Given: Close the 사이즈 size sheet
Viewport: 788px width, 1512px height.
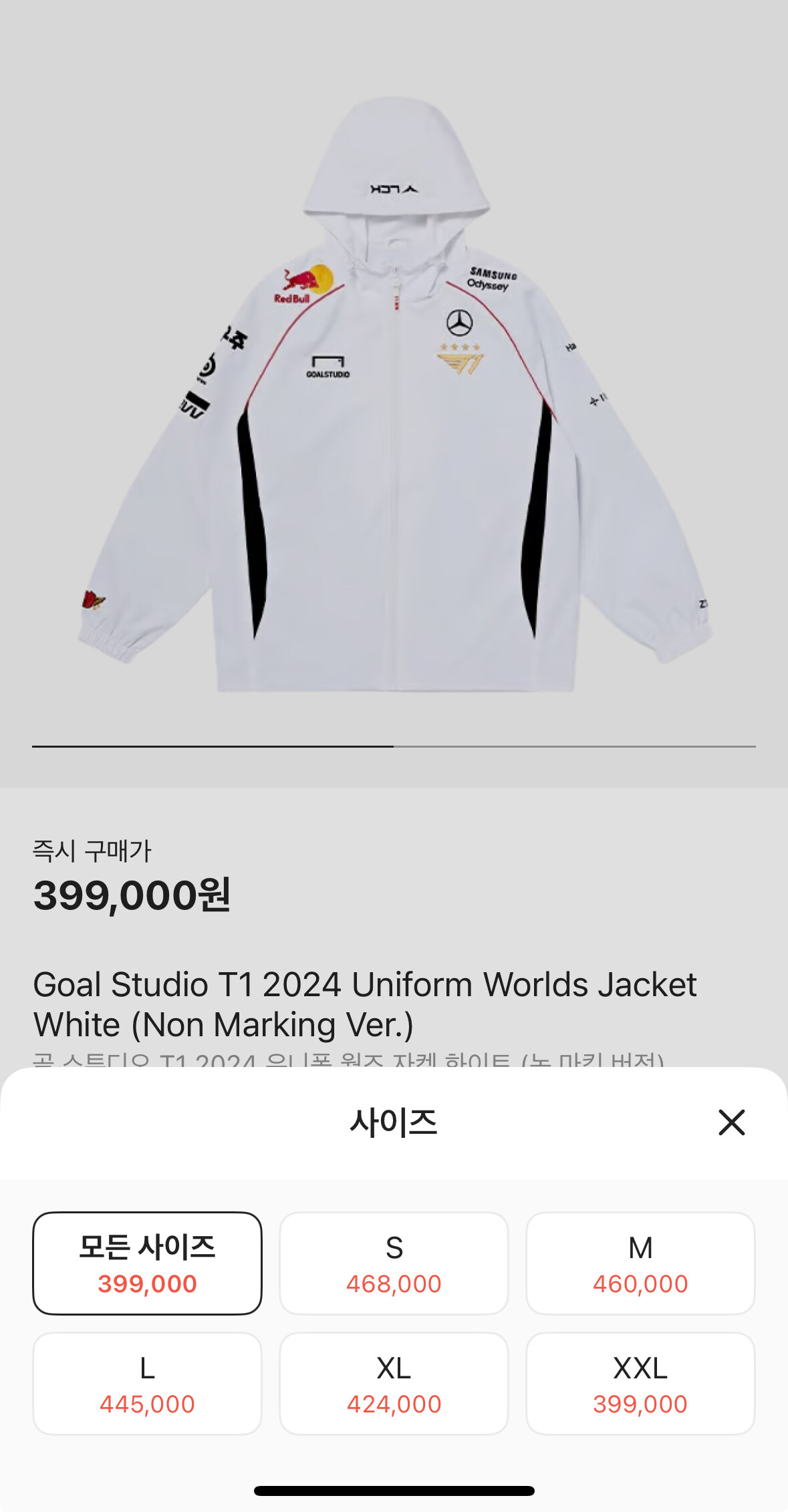Looking at the screenshot, I should (731, 1122).
